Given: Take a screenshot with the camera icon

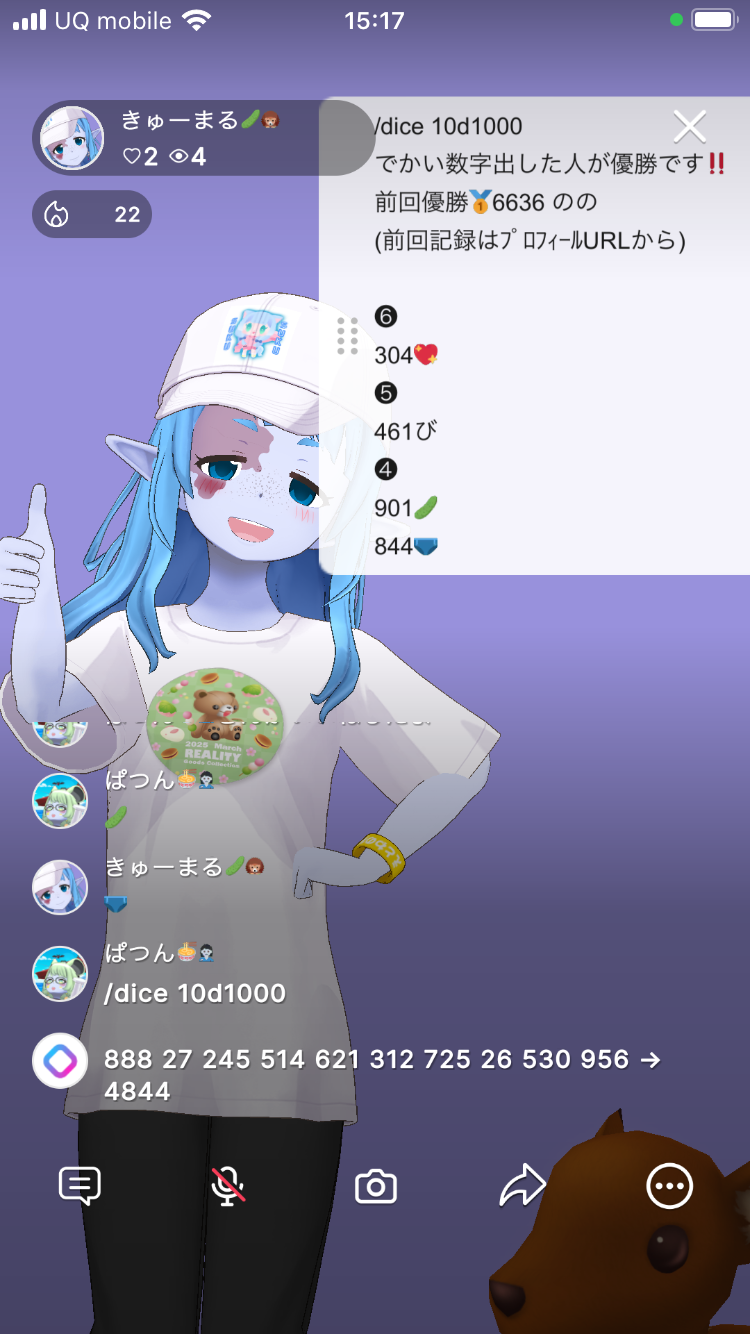Looking at the screenshot, I should click(x=376, y=1187).
